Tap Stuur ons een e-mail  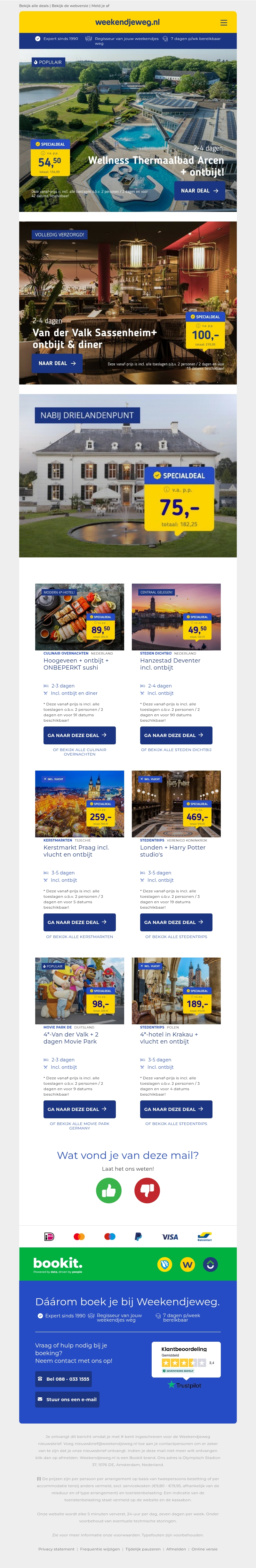(67, 1399)
